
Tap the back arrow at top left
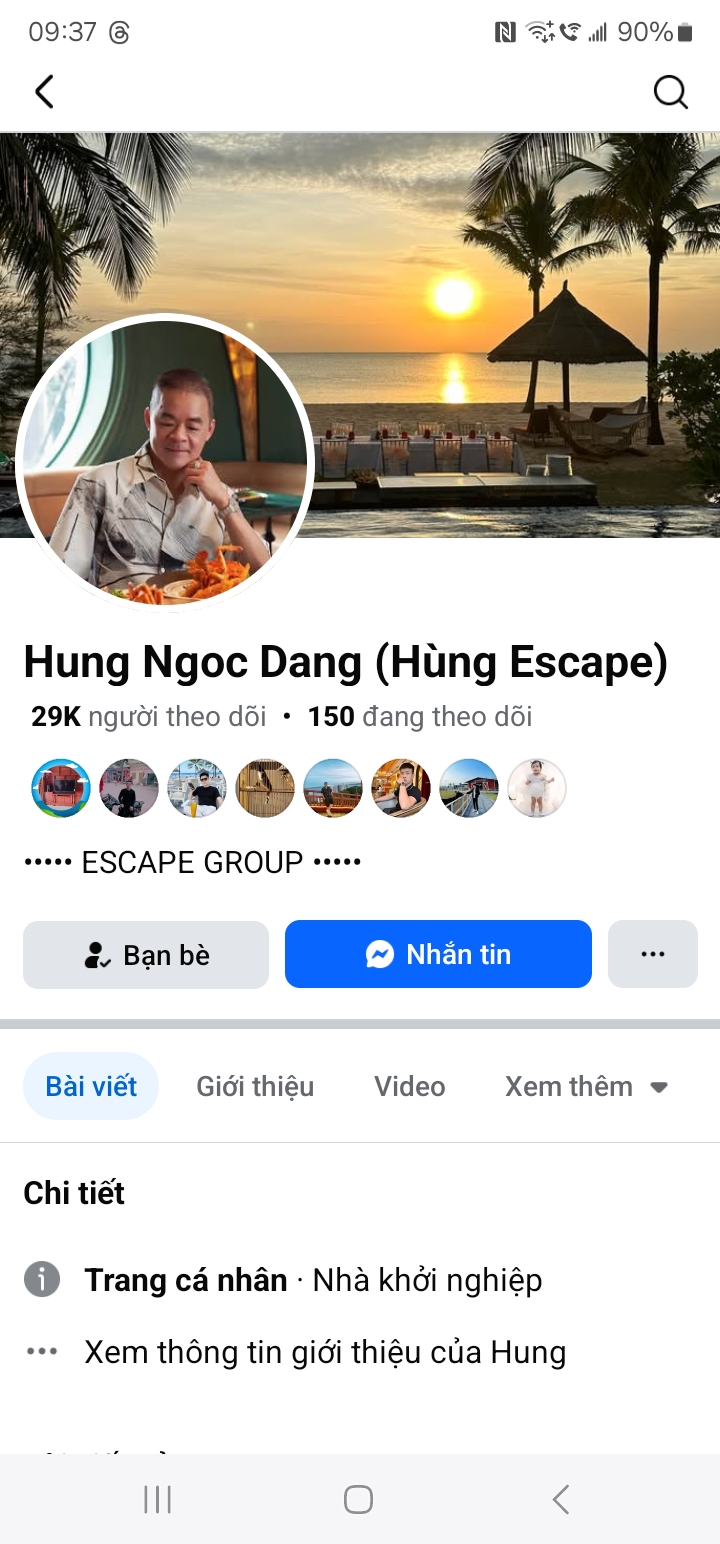tap(44, 91)
